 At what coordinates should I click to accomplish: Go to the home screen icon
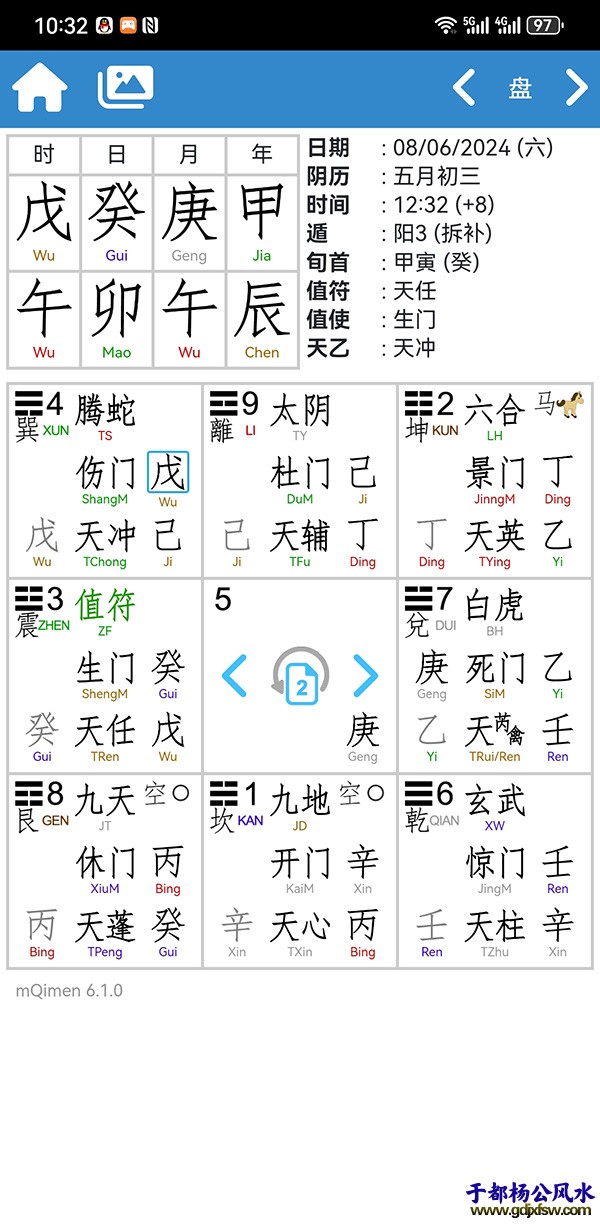[40, 88]
